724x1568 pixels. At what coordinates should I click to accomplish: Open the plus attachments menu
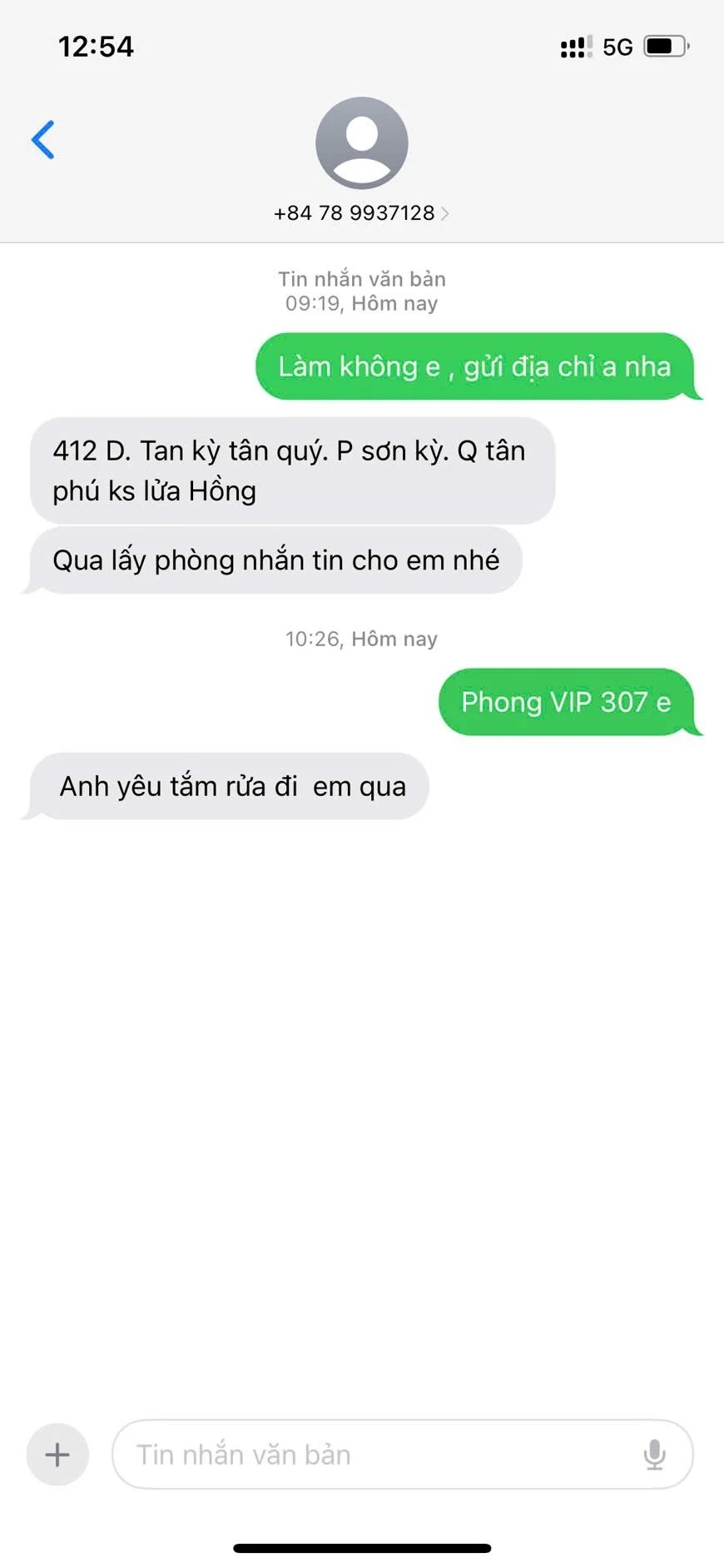pos(57,1455)
